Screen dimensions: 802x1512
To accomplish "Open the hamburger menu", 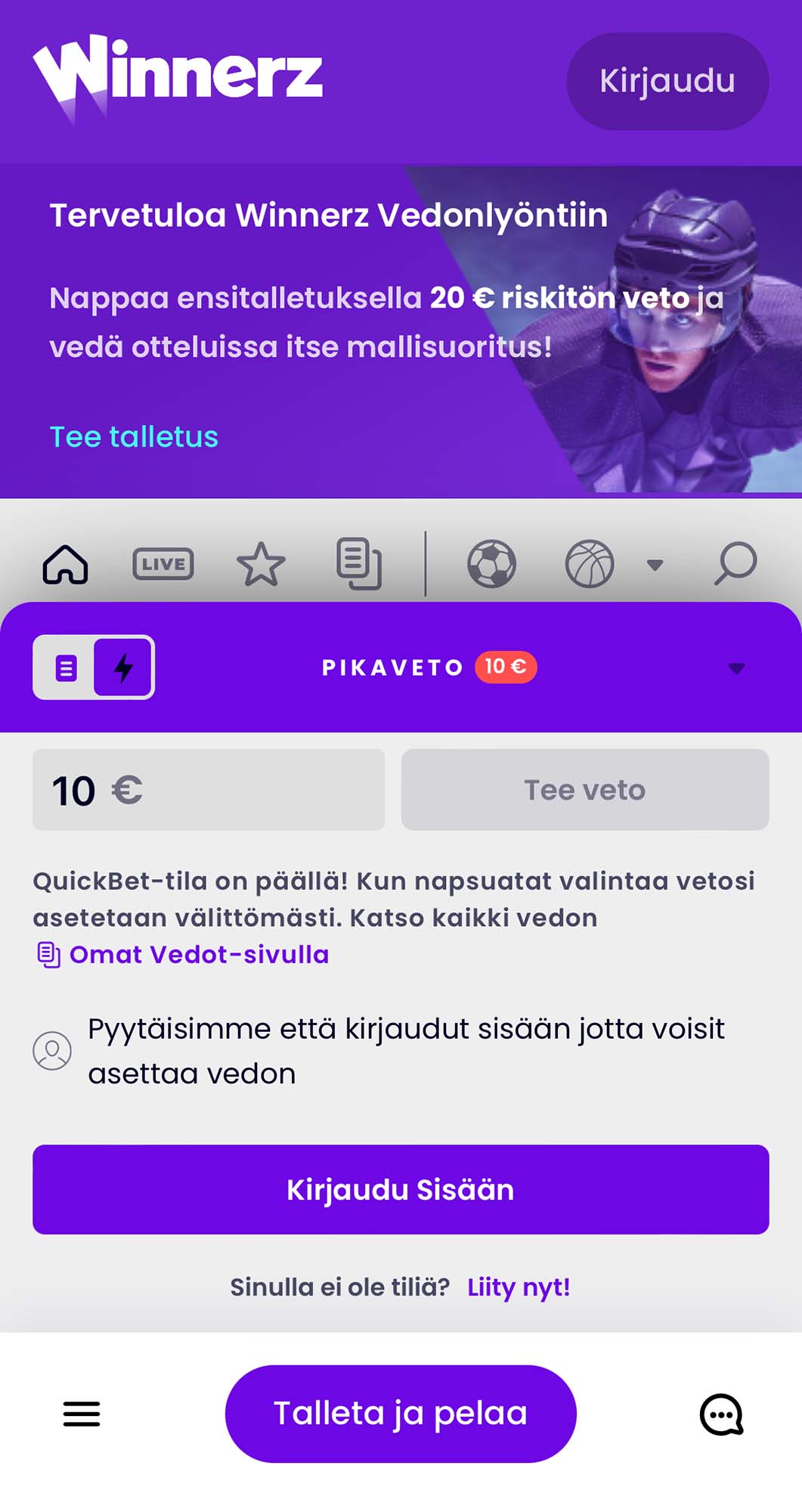I will pyautogui.click(x=82, y=1414).
